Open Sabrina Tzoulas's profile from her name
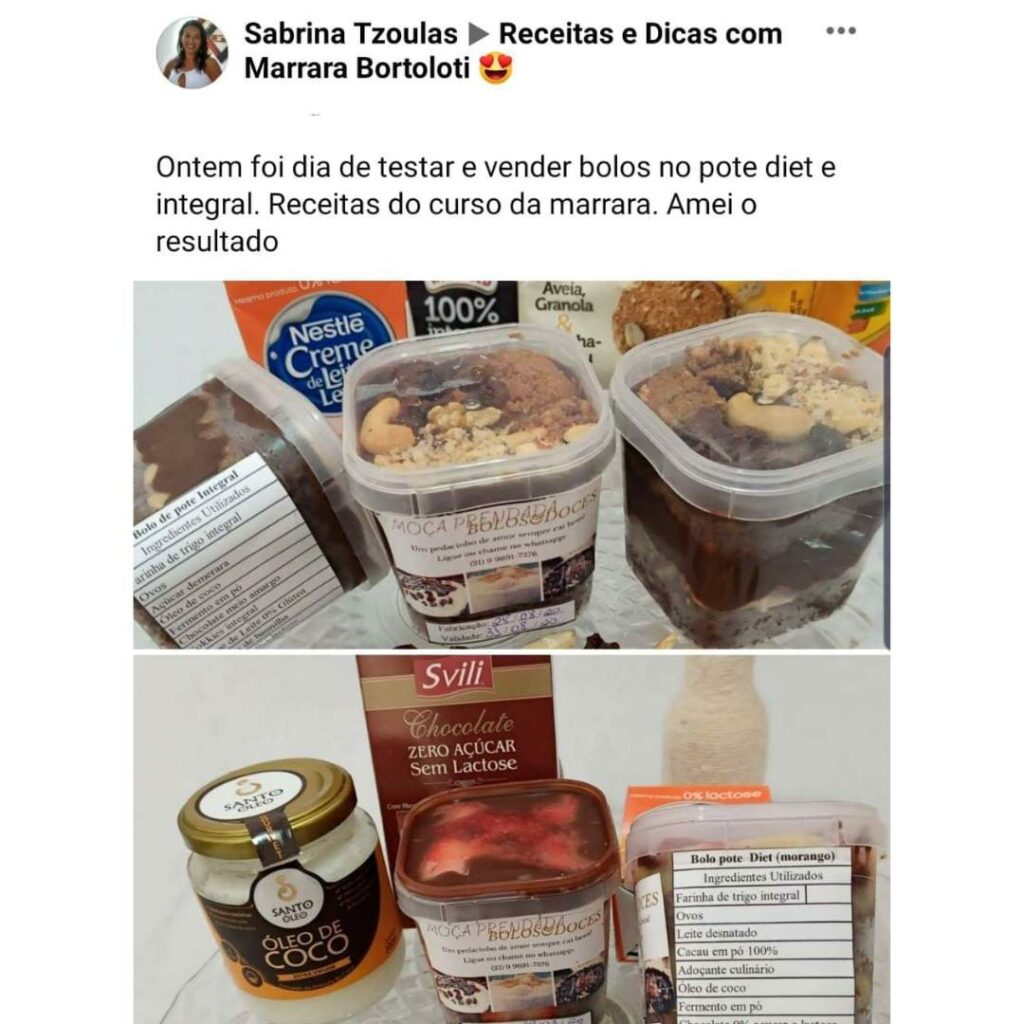Viewport: 1024px width, 1024px height. (351, 34)
